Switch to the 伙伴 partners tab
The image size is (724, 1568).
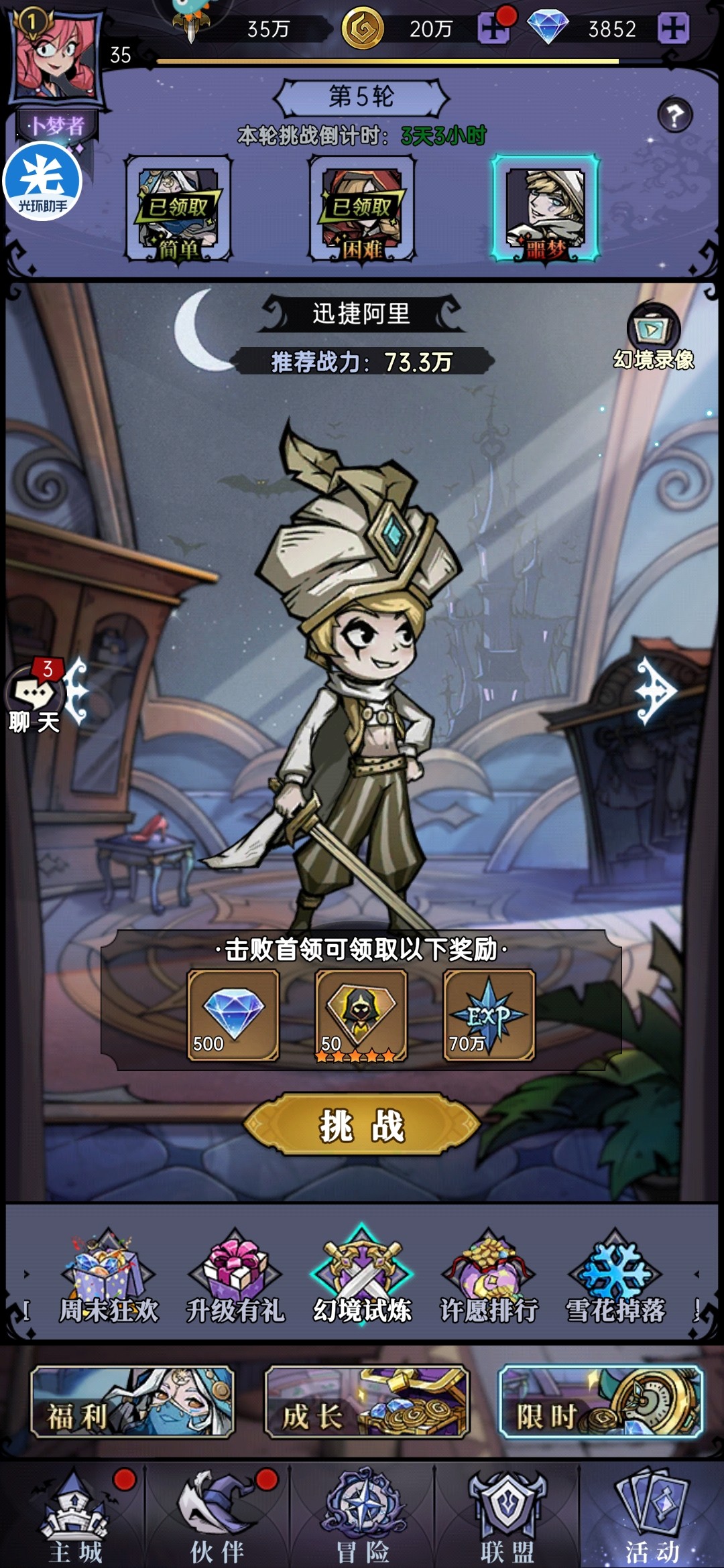click(x=217, y=1516)
